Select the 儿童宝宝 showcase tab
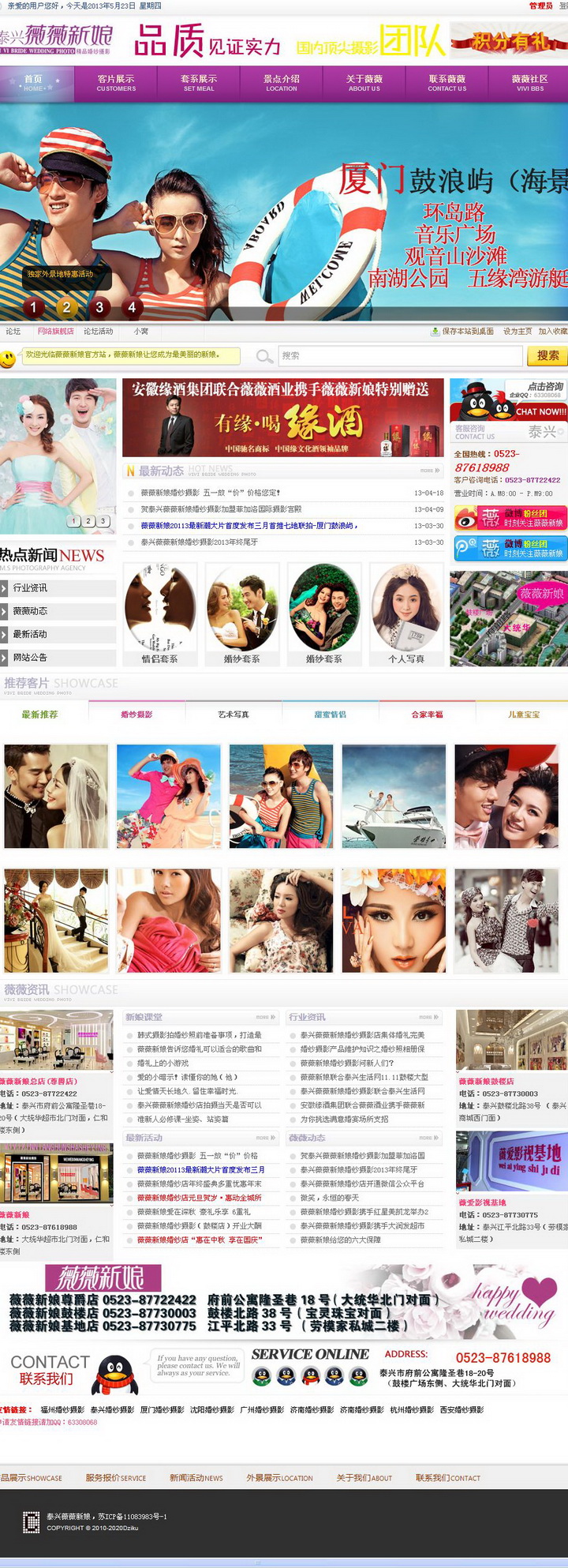Screen dimensions: 568x1568 [524, 714]
